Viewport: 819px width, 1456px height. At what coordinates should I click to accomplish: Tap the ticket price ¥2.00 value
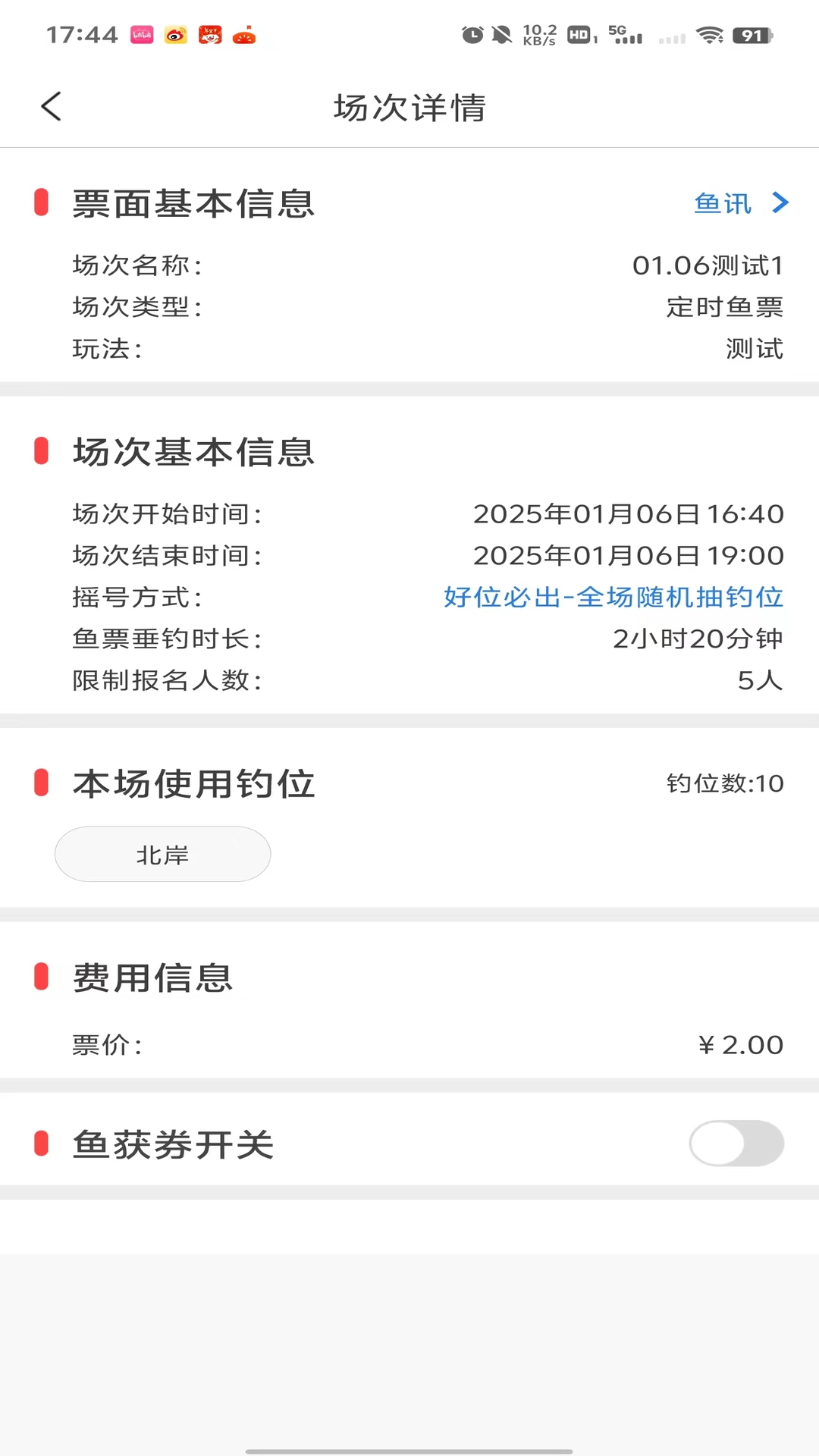pyautogui.click(x=741, y=1043)
